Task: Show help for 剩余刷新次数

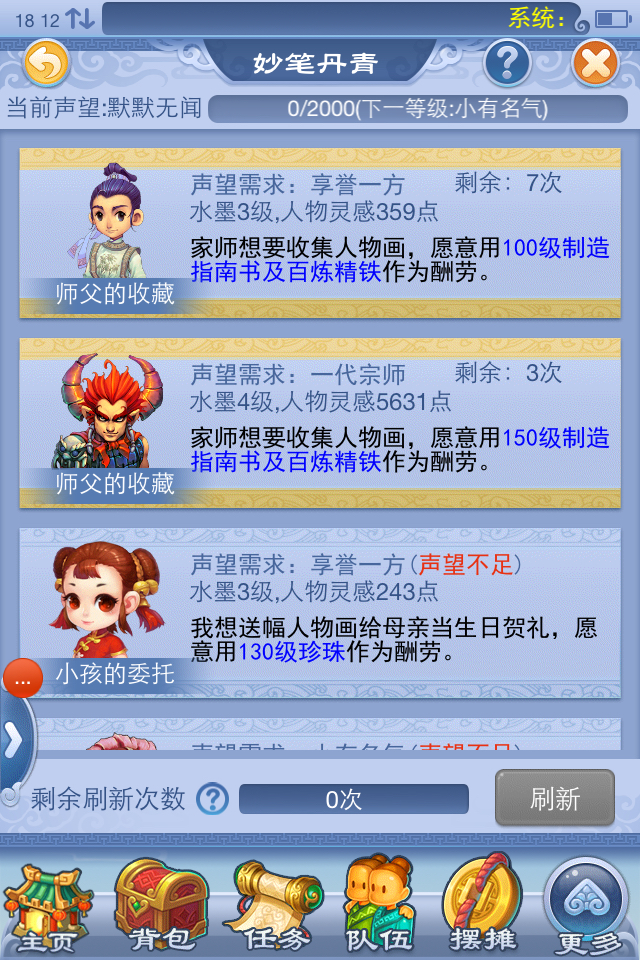Action: coord(212,799)
